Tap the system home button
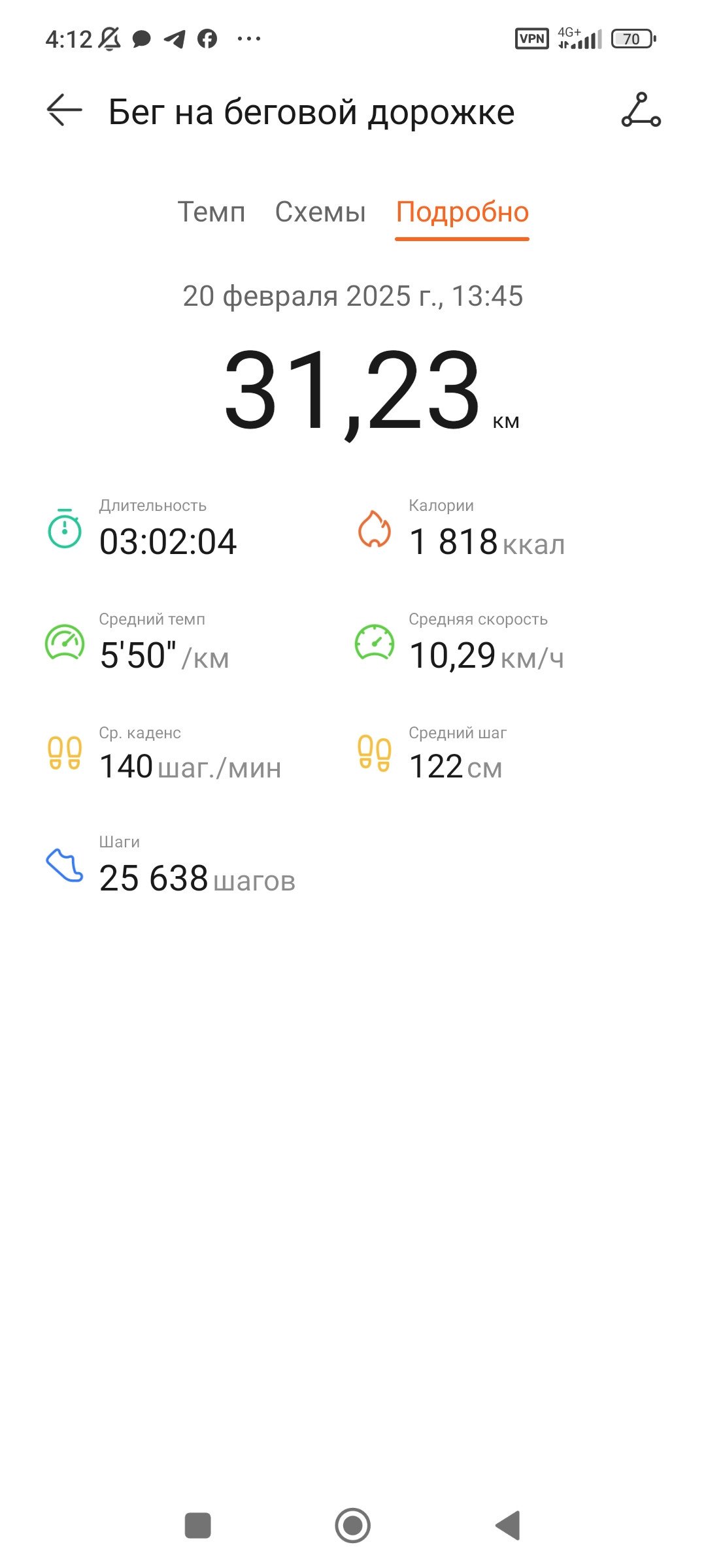This screenshot has height=1568, width=706. [x=353, y=1526]
